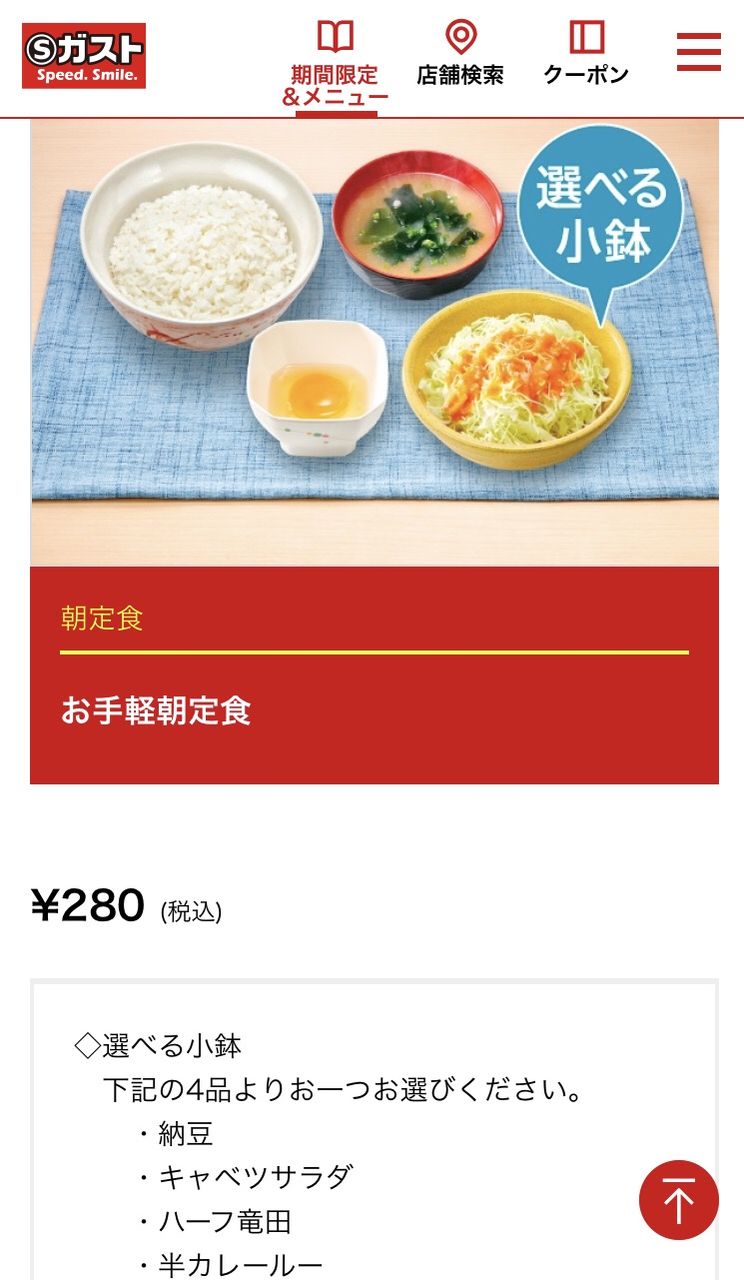This screenshot has height=1280, width=744.
Task: Tap the Sガスト logo to go home
Action: 84,56
